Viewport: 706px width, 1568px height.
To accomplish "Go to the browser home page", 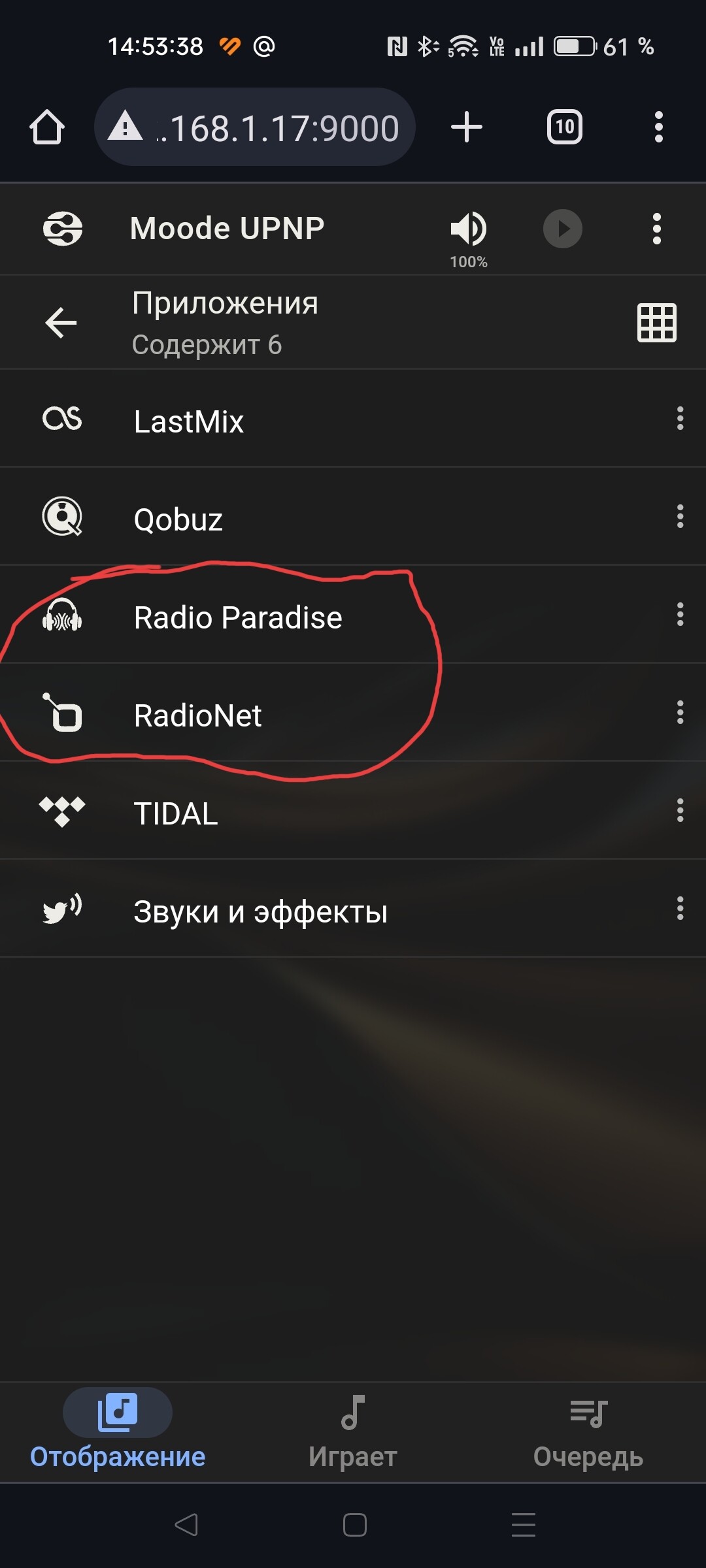I will (x=47, y=127).
